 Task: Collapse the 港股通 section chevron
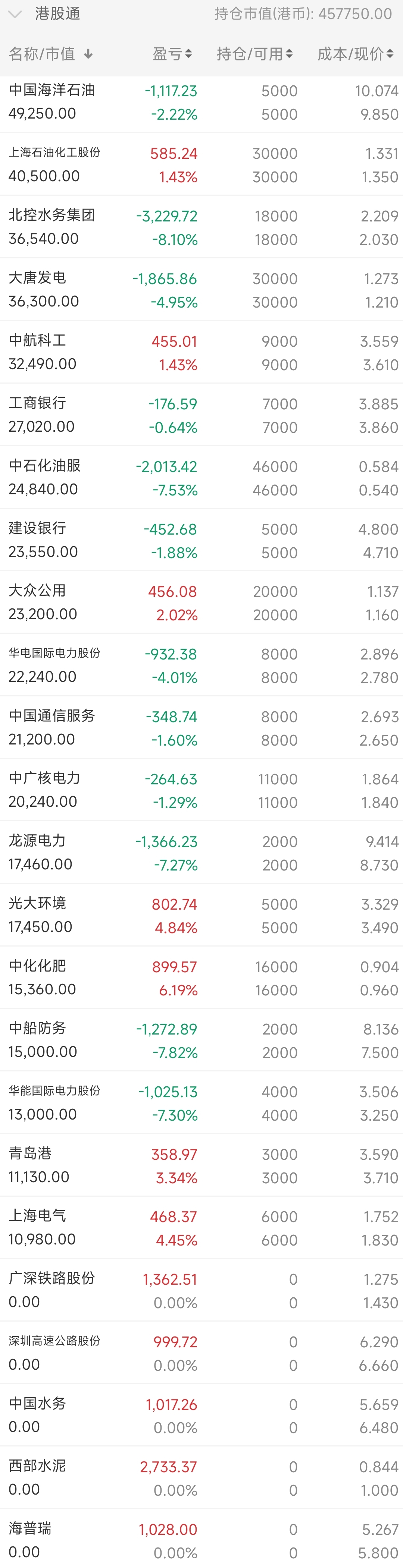(x=15, y=14)
